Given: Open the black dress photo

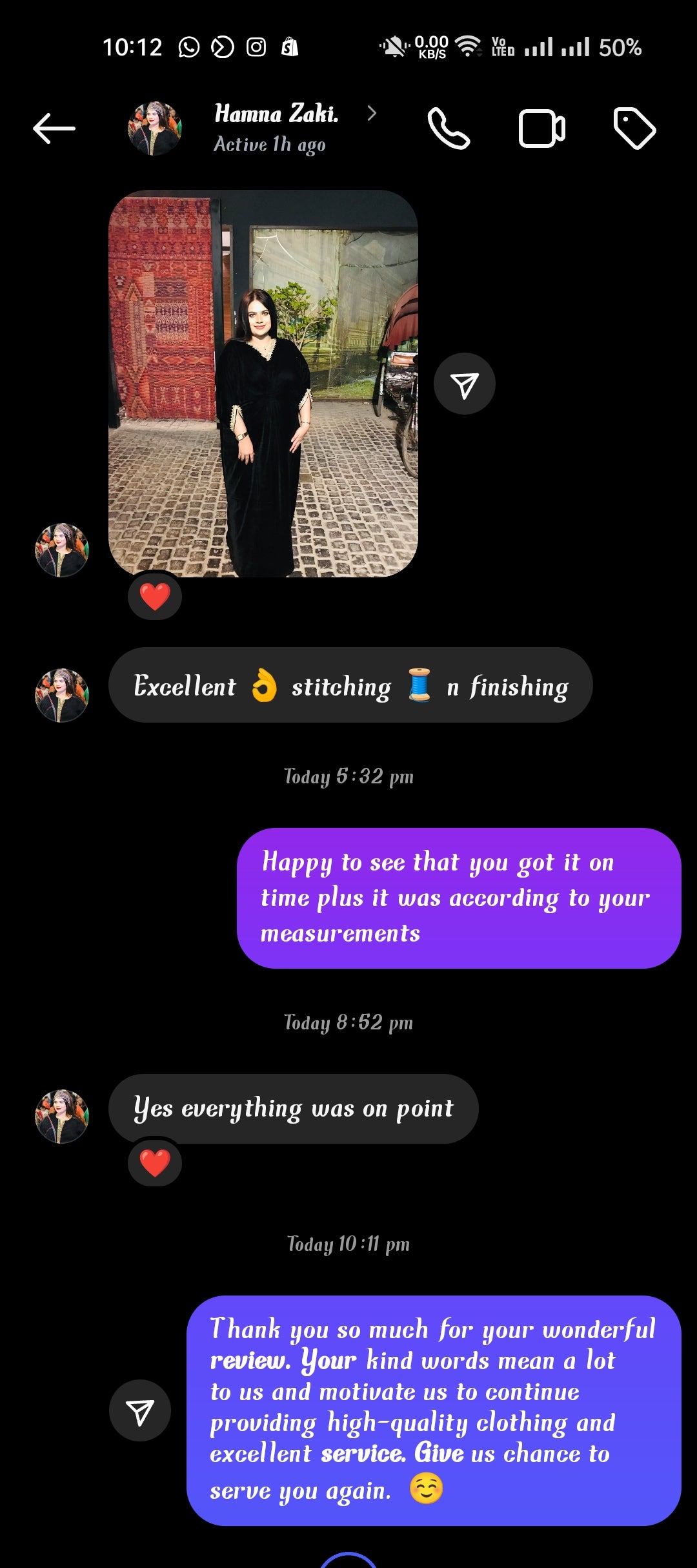Looking at the screenshot, I should point(263,383).
